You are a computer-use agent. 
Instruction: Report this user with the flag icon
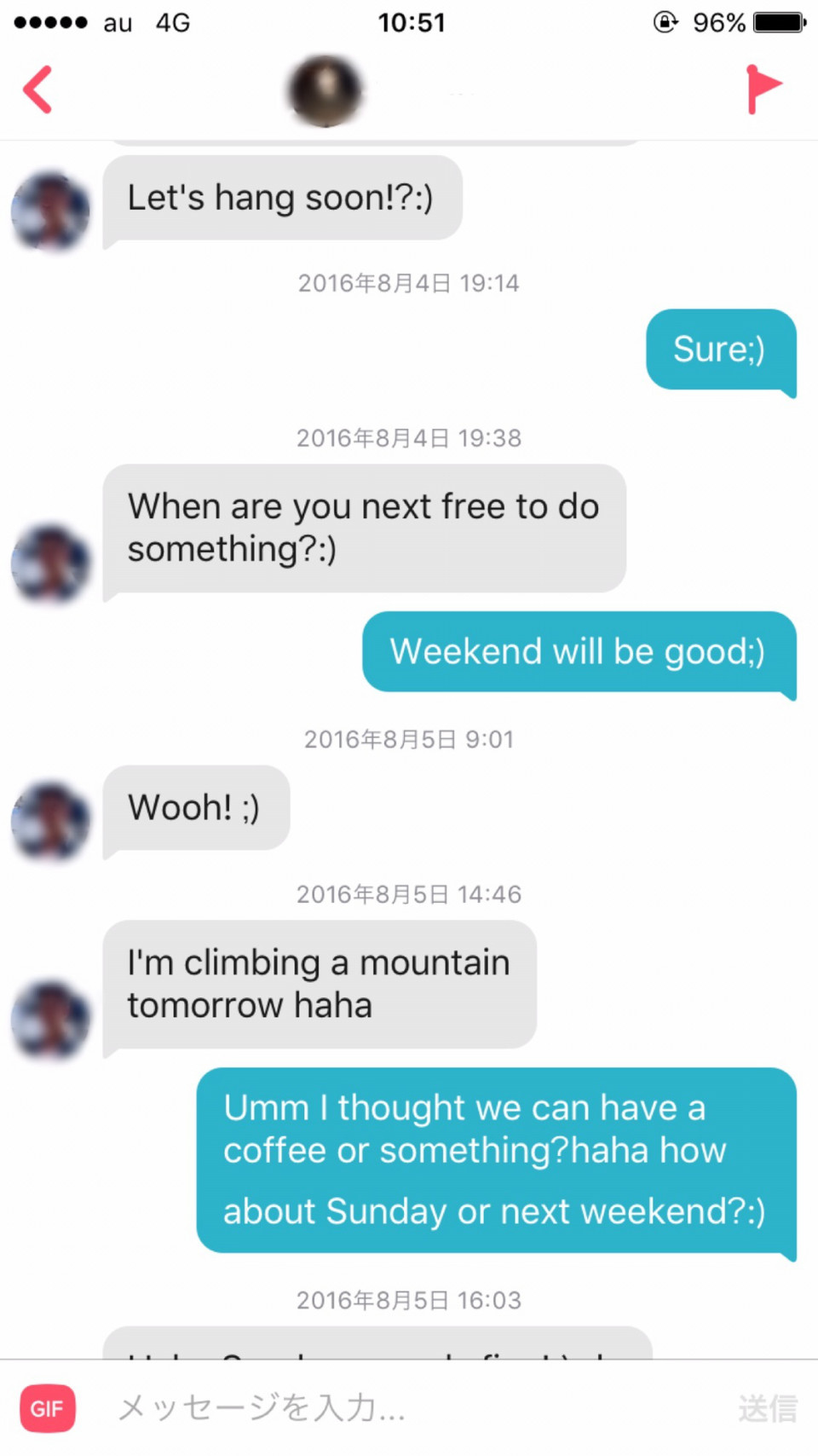point(763,89)
